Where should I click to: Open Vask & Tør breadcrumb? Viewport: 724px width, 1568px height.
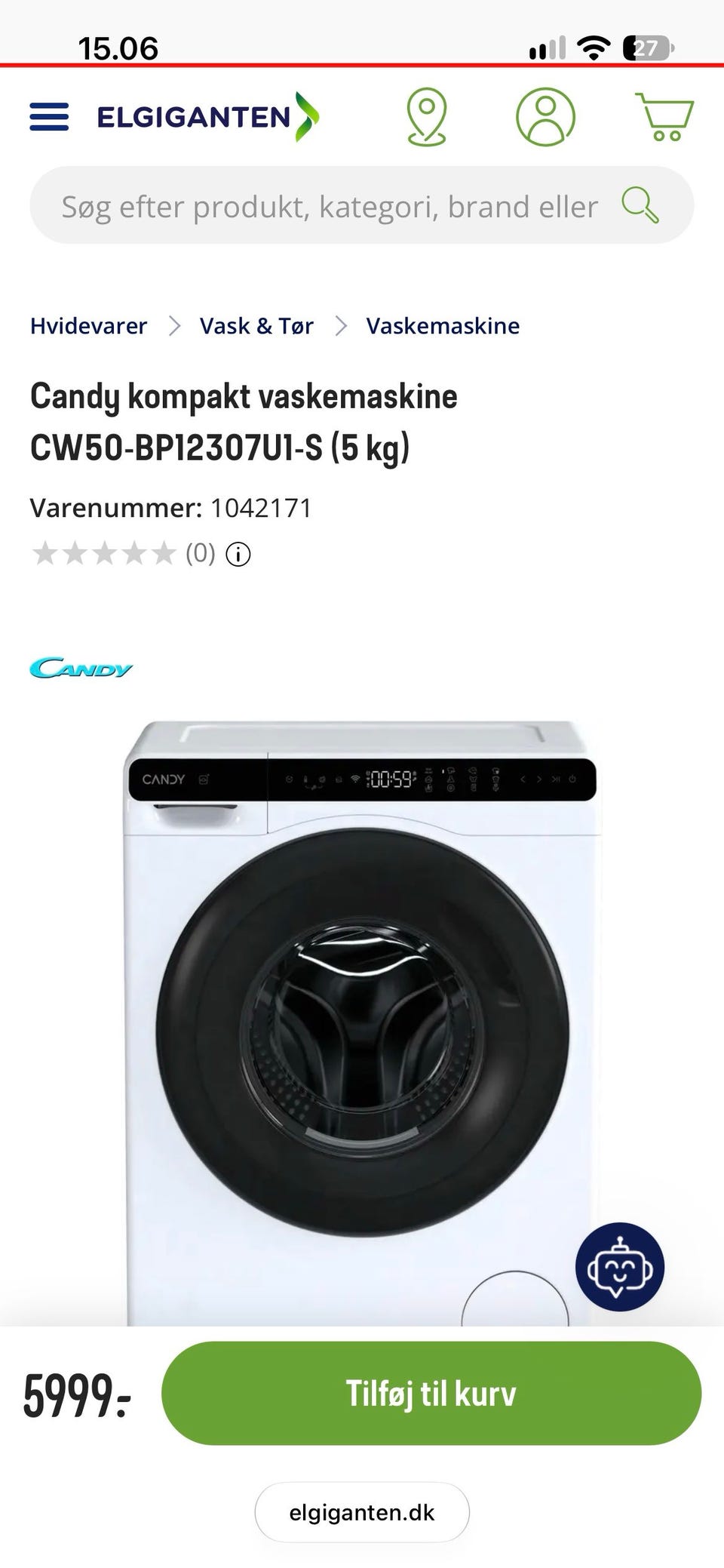256,326
